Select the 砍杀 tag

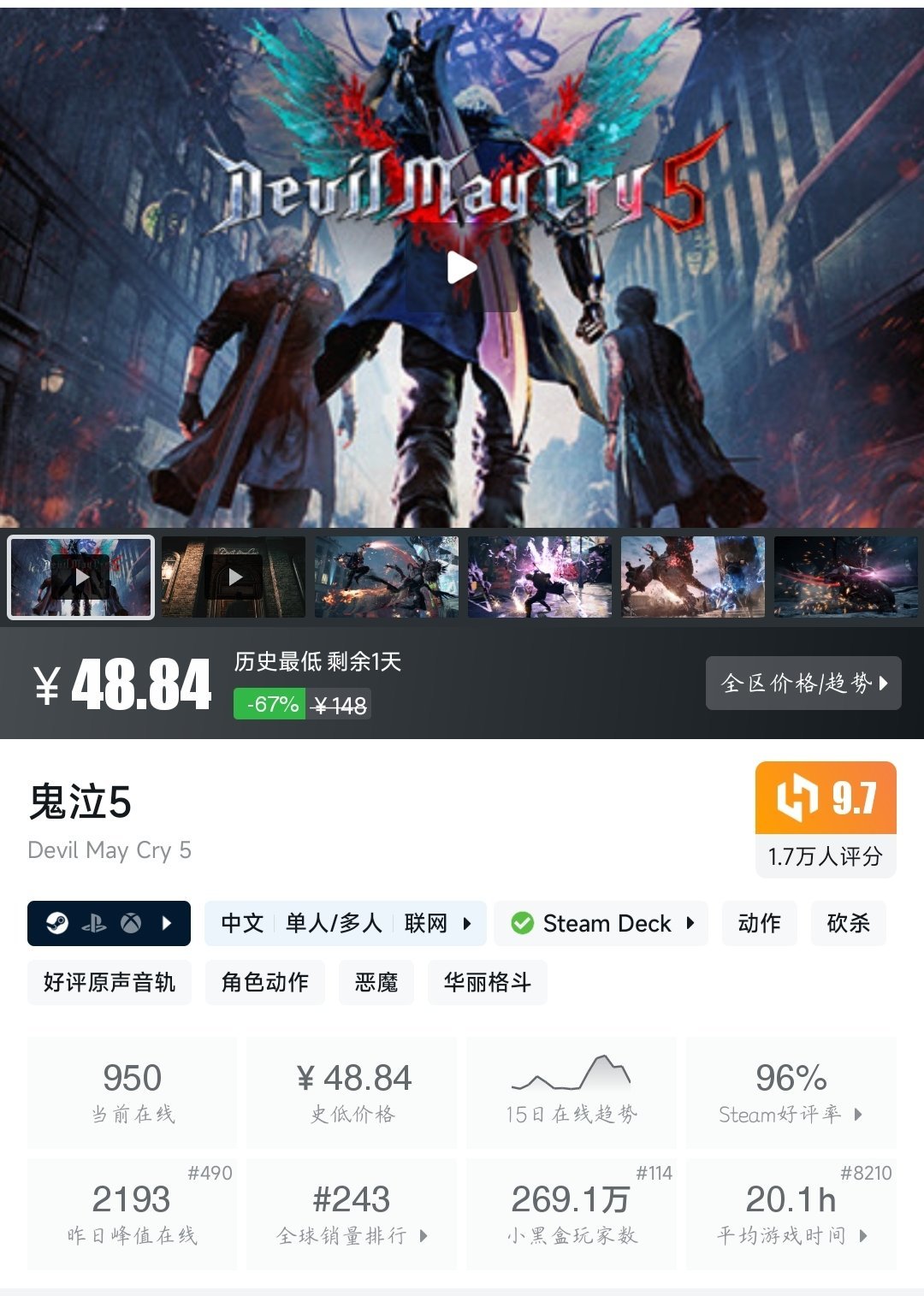coord(849,923)
